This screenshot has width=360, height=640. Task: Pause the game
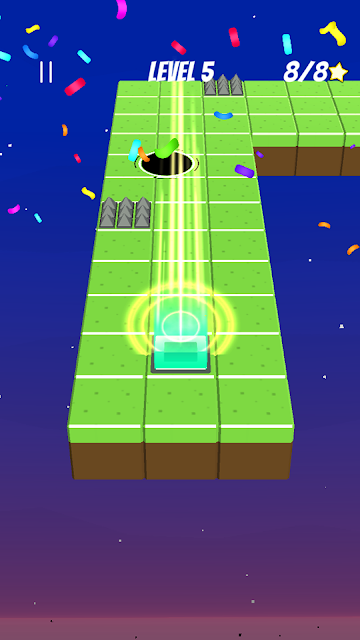coord(46,72)
